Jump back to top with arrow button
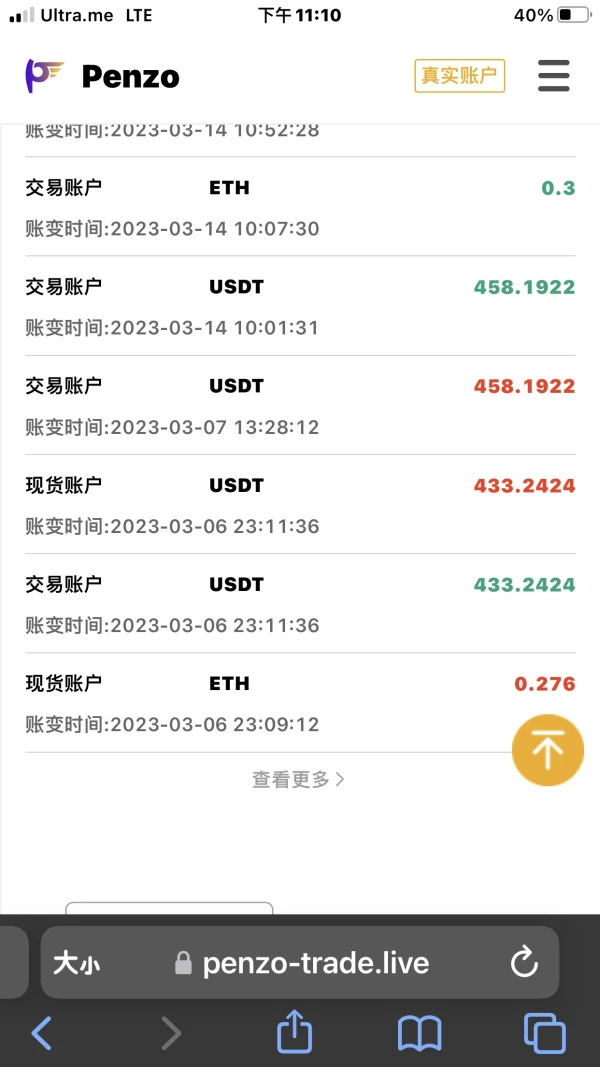The width and height of the screenshot is (600, 1067). (x=547, y=750)
